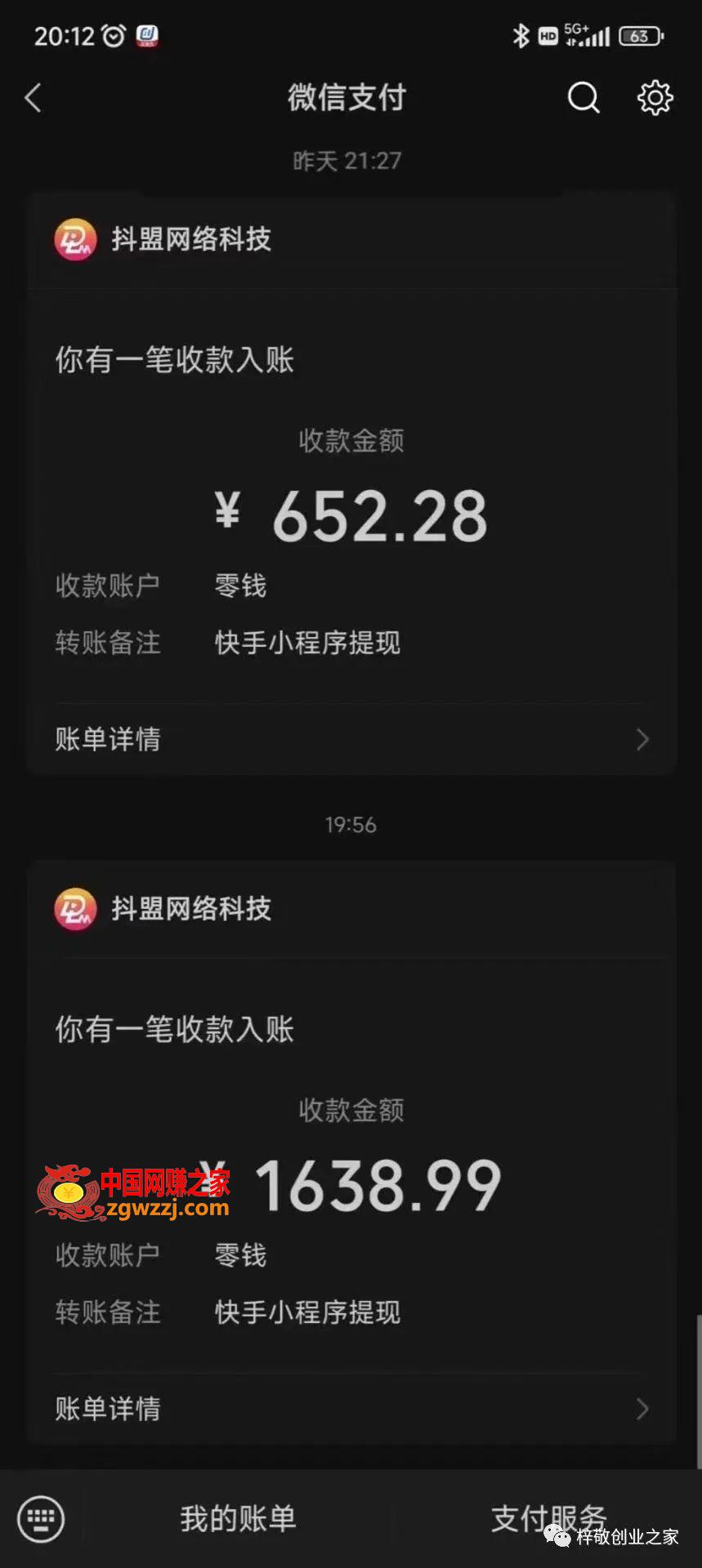702x1568 pixels.
Task: Open 支付服务 menu
Action: (548, 1519)
